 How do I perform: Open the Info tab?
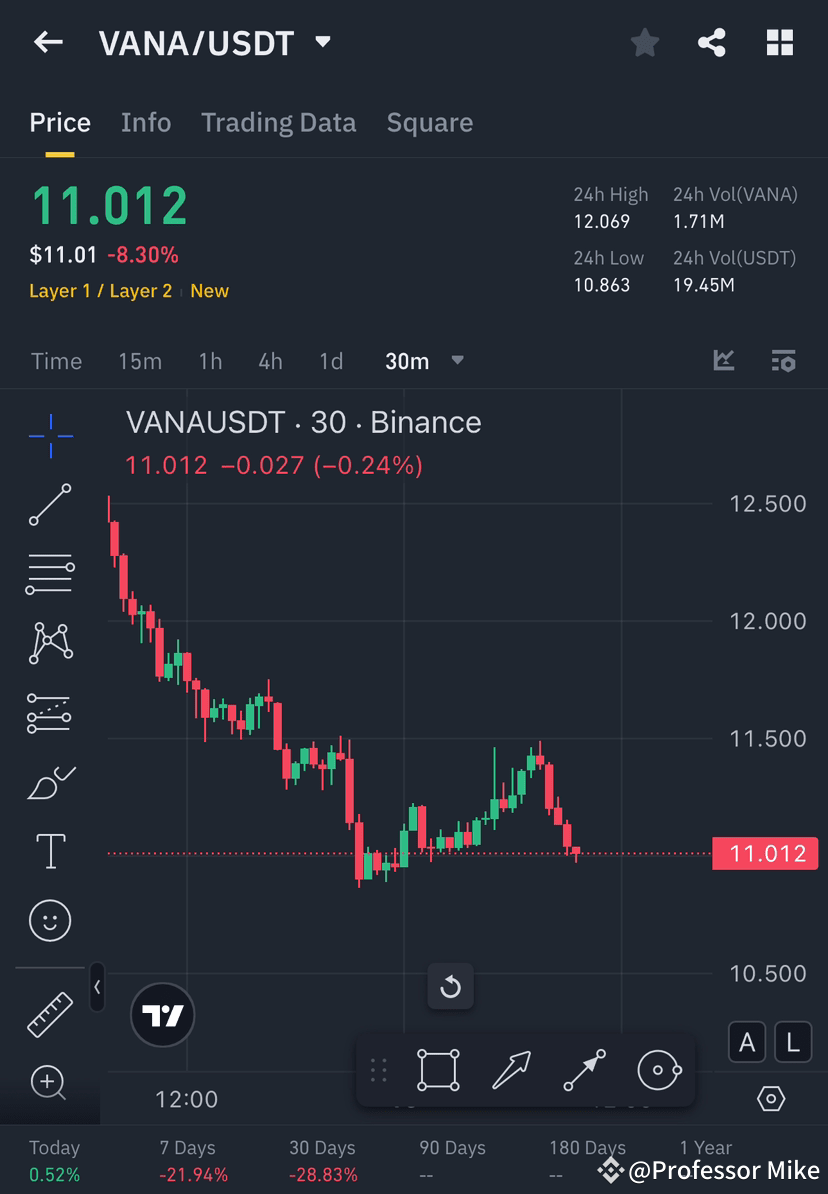pos(145,122)
